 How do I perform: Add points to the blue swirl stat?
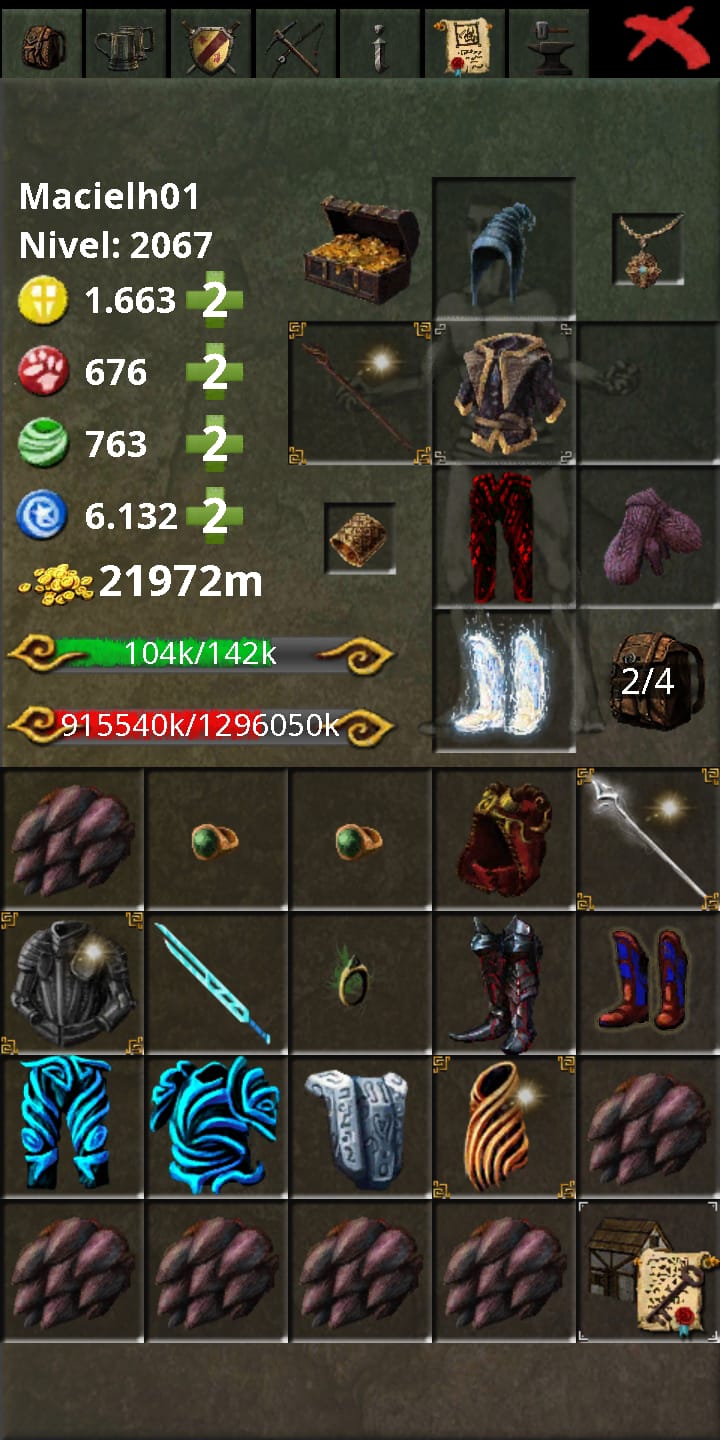point(215,517)
